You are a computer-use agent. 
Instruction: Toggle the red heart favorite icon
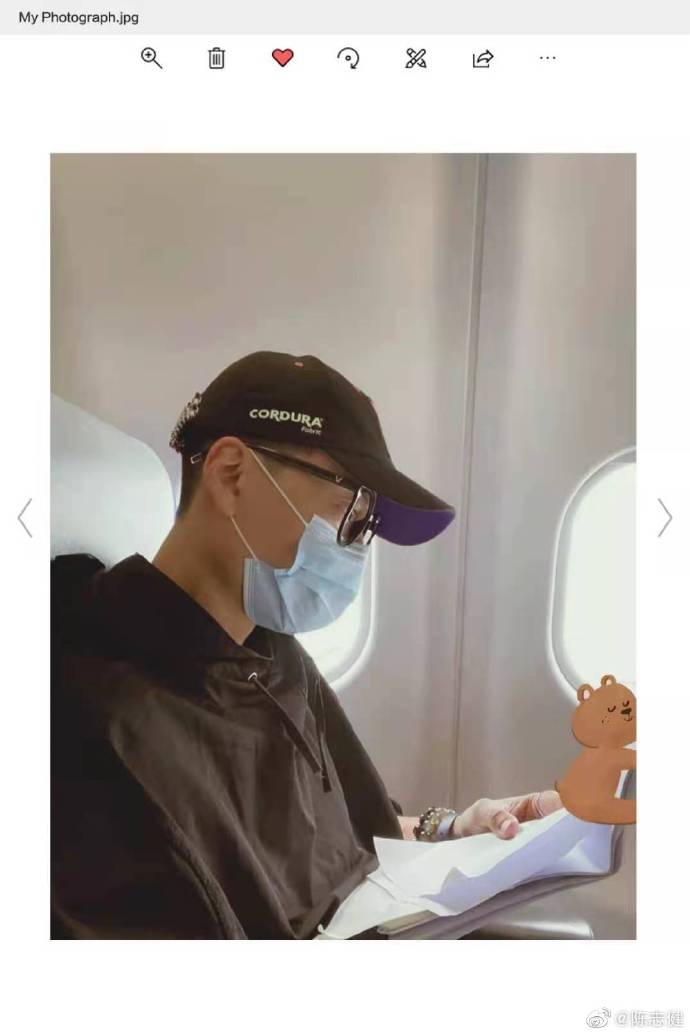[x=283, y=58]
